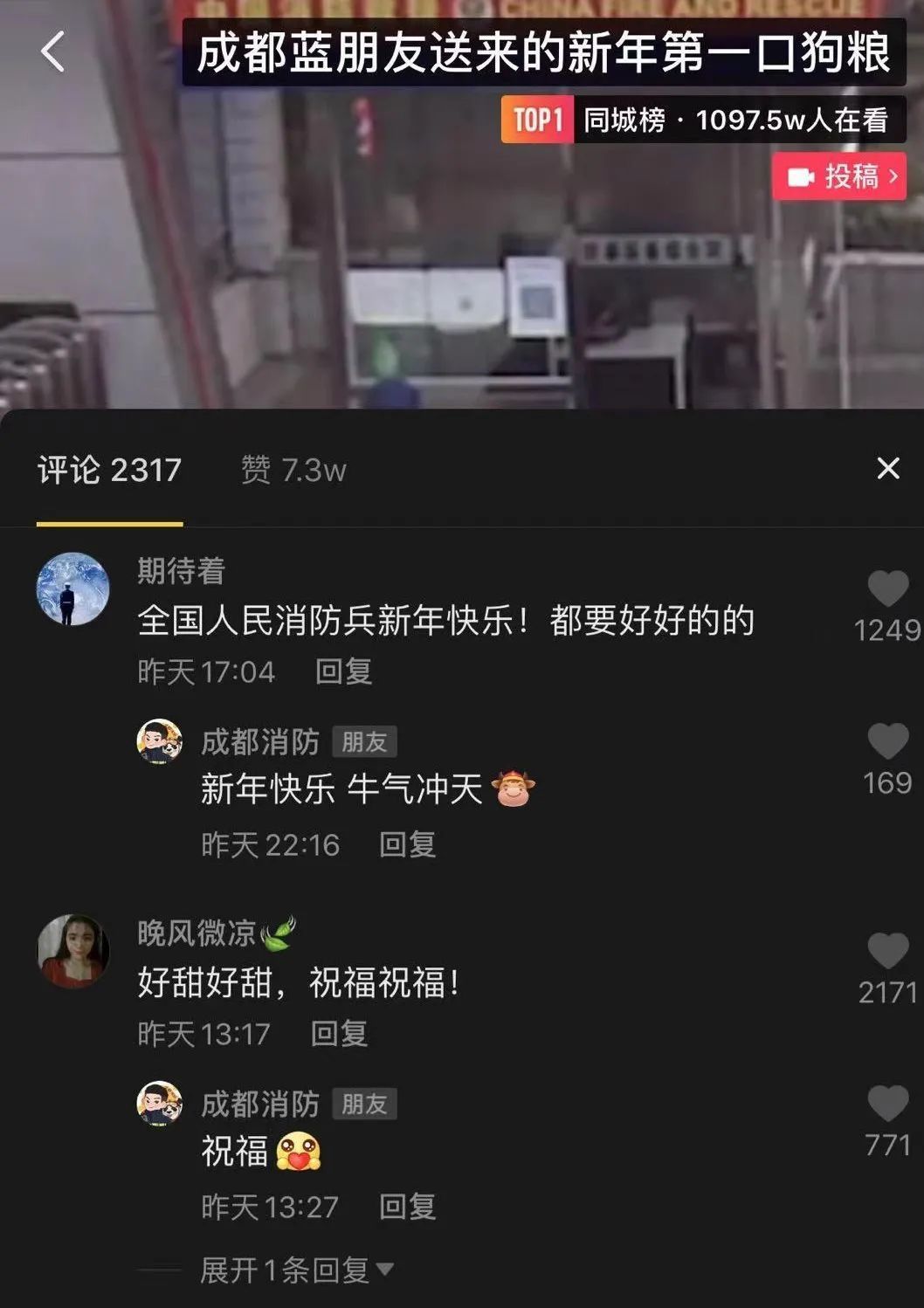Reply to 期待着's comment
Screen dimensions: 924x1308
click(343, 671)
